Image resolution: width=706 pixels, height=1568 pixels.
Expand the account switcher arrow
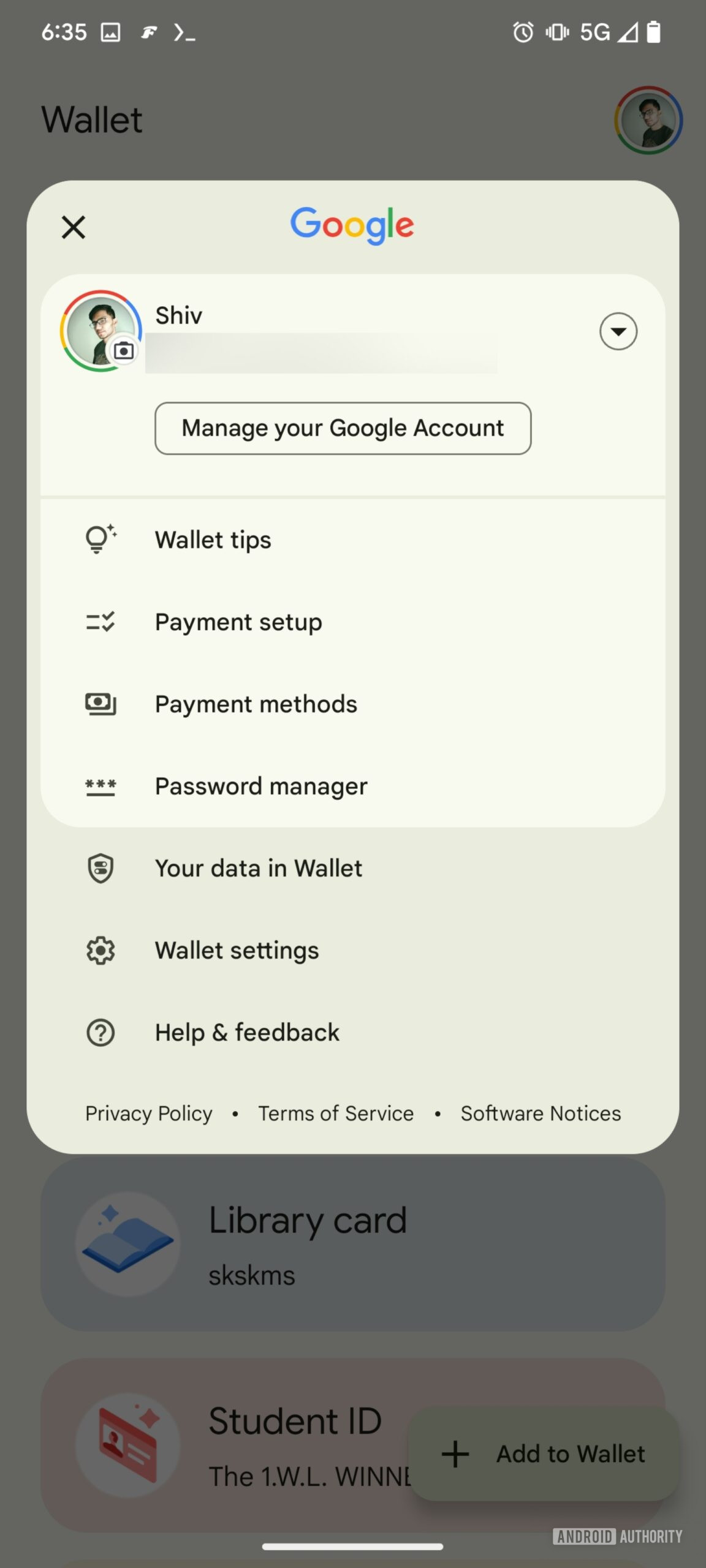[x=618, y=331]
